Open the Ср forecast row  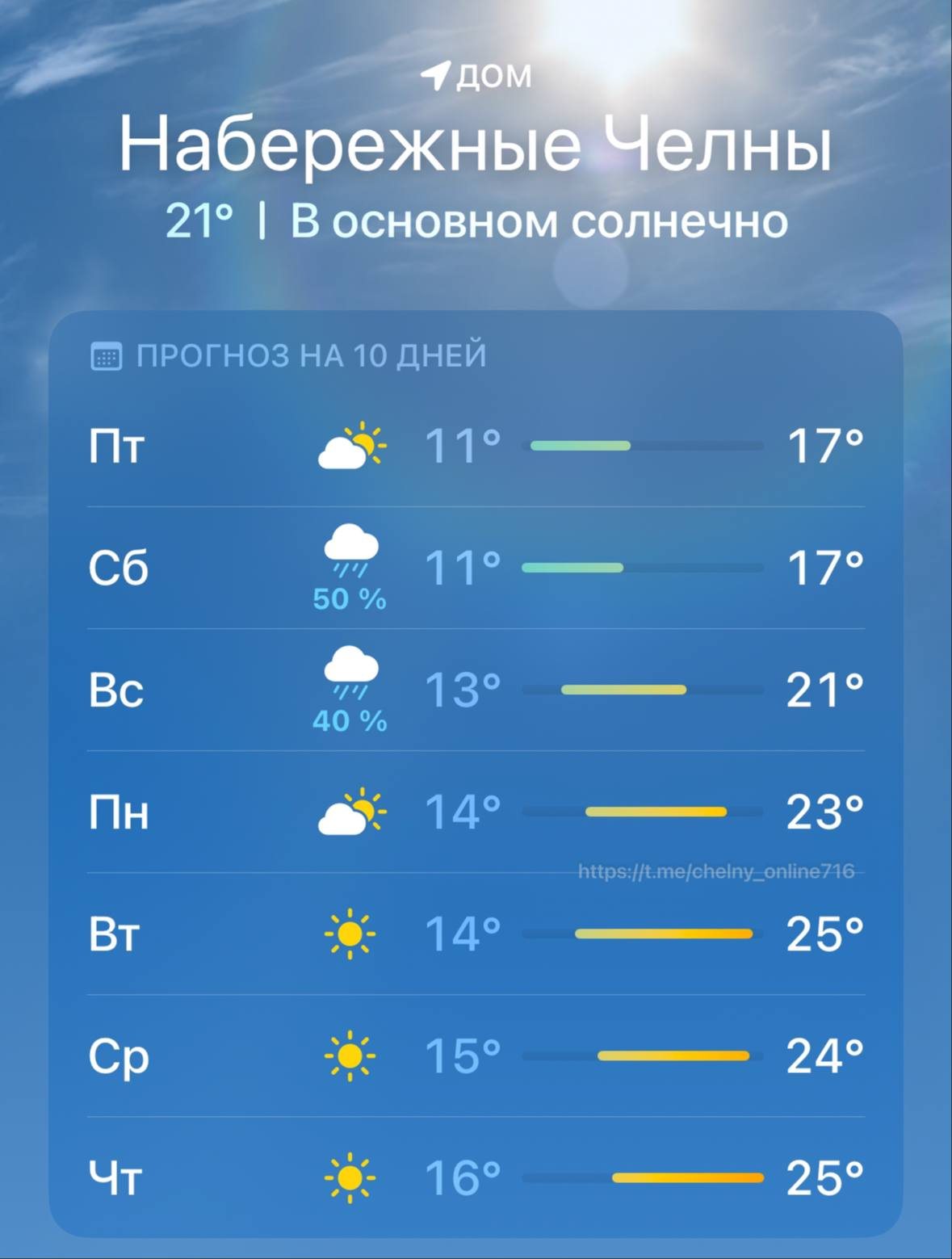pos(476,1055)
